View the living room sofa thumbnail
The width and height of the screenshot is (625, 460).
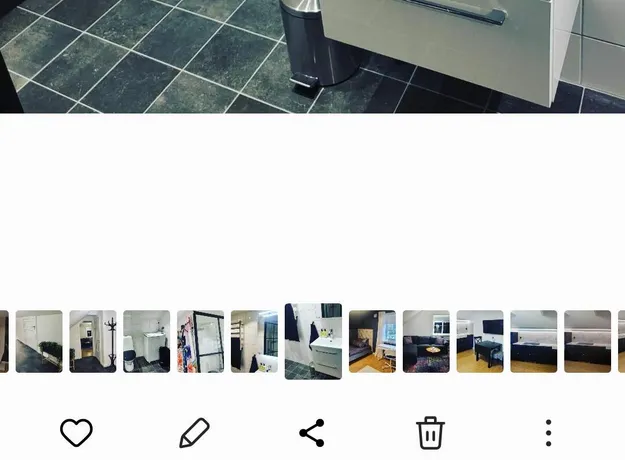[426, 342]
